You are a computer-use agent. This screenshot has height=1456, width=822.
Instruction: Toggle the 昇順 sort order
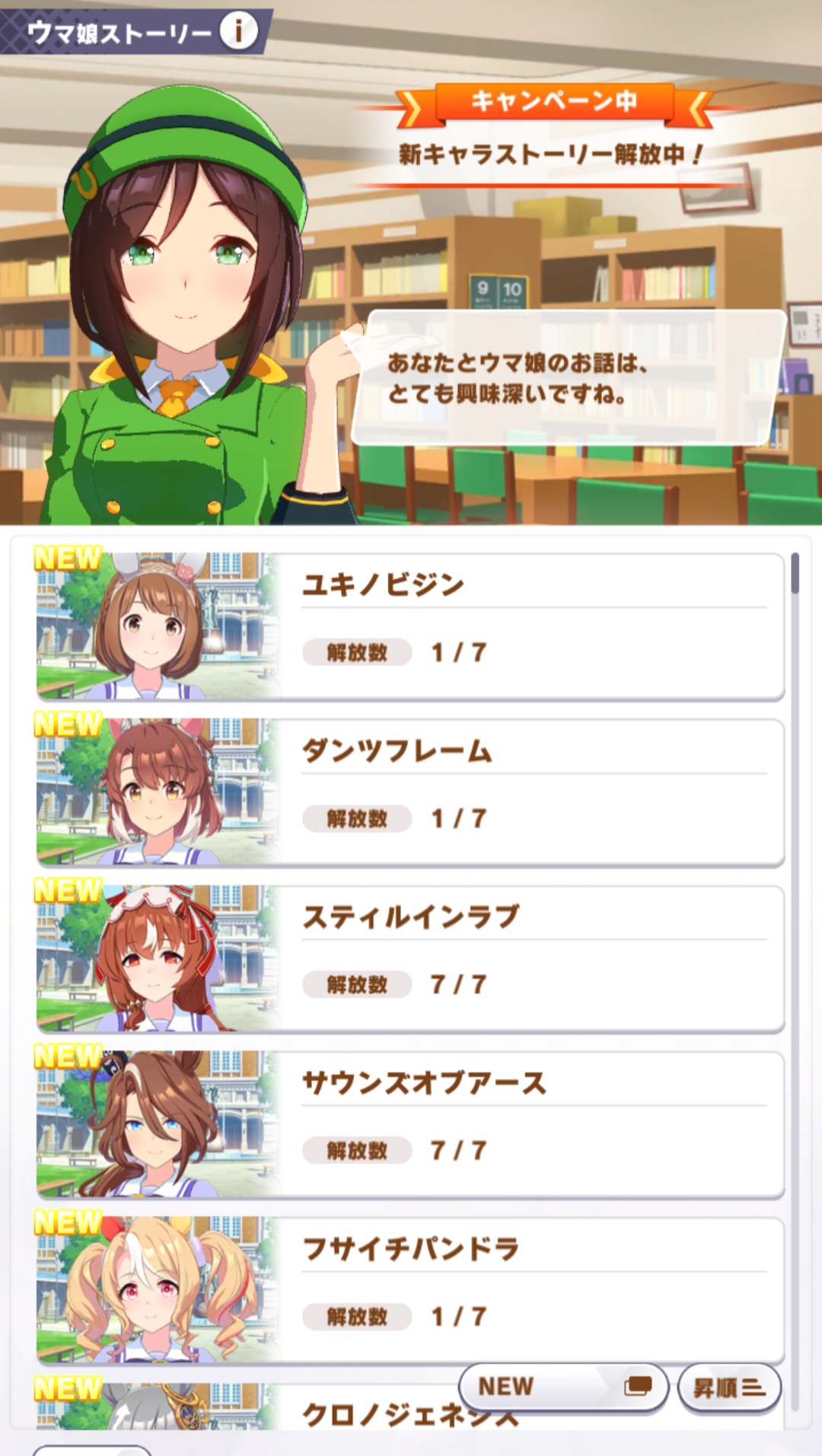[728, 1388]
